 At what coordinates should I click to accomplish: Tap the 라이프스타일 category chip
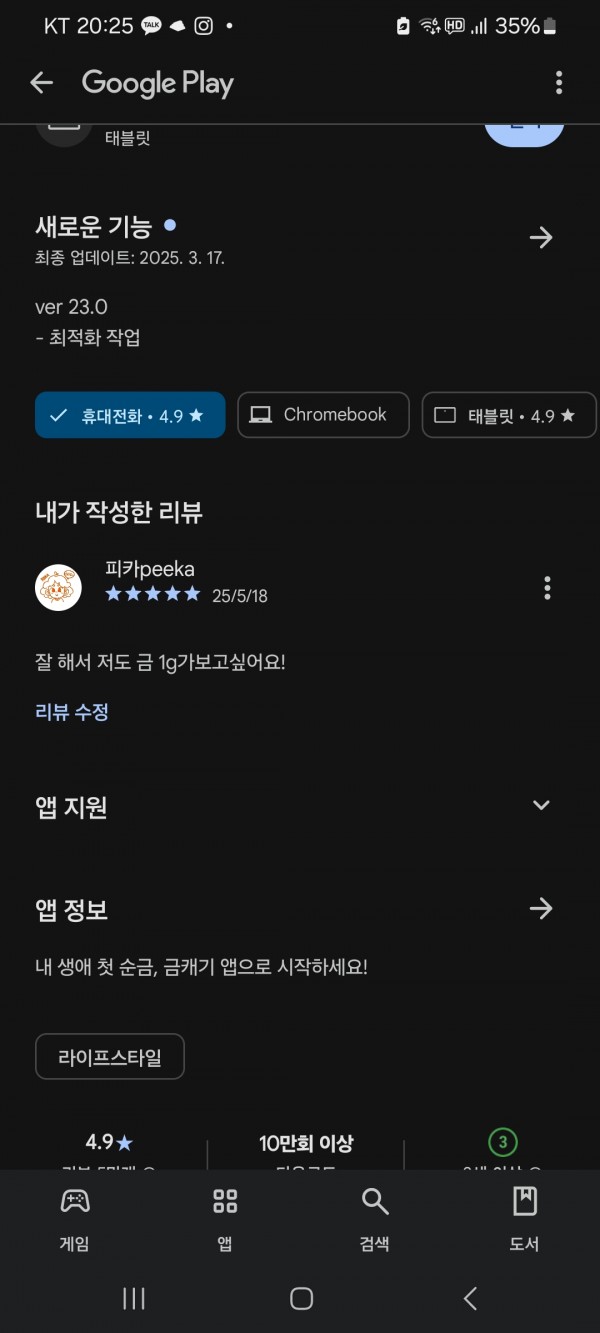click(x=110, y=1057)
